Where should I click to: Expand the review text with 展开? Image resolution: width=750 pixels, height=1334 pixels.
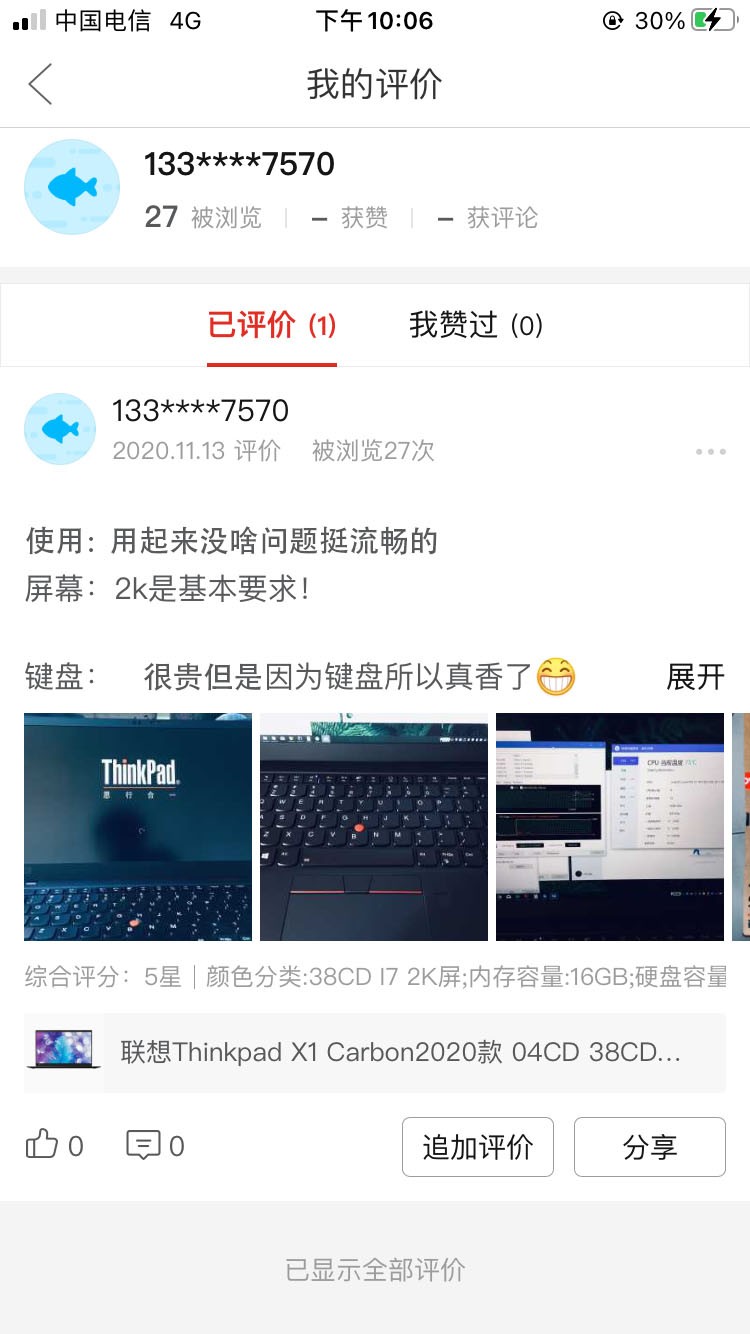pyautogui.click(x=695, y=677)
